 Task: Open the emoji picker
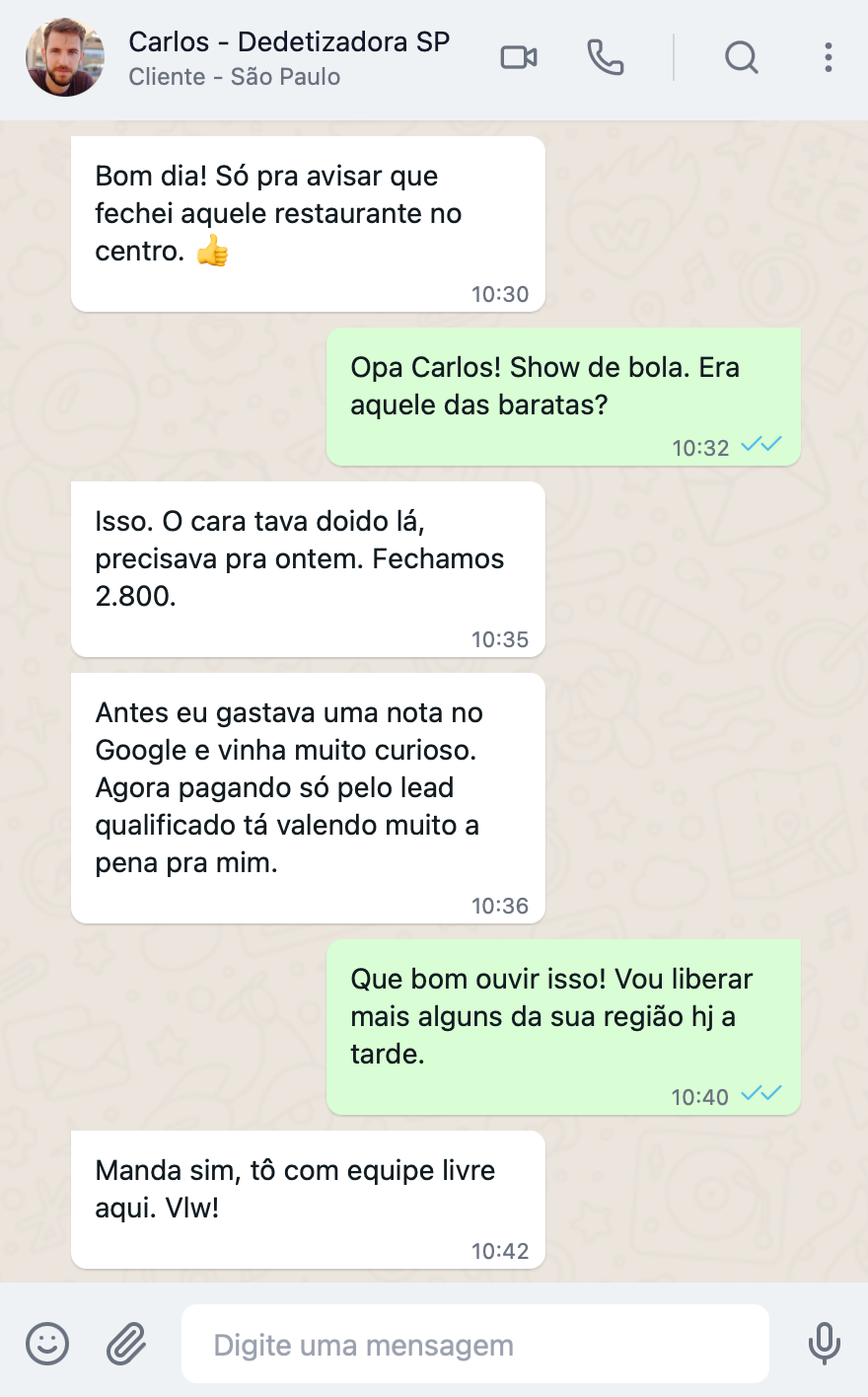pyautogui.click(x=46, y=1344)
